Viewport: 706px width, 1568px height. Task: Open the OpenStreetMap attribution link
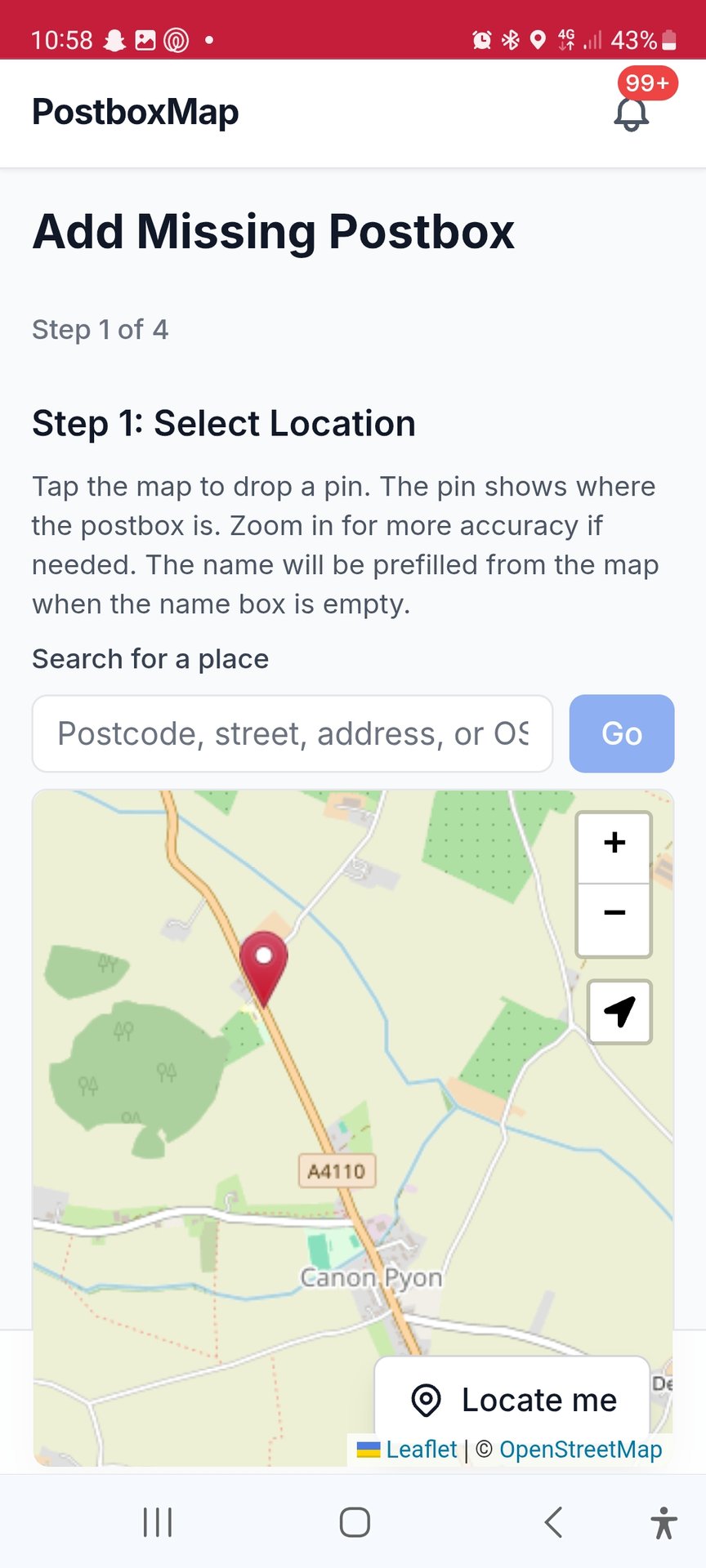pos(581,1450)
